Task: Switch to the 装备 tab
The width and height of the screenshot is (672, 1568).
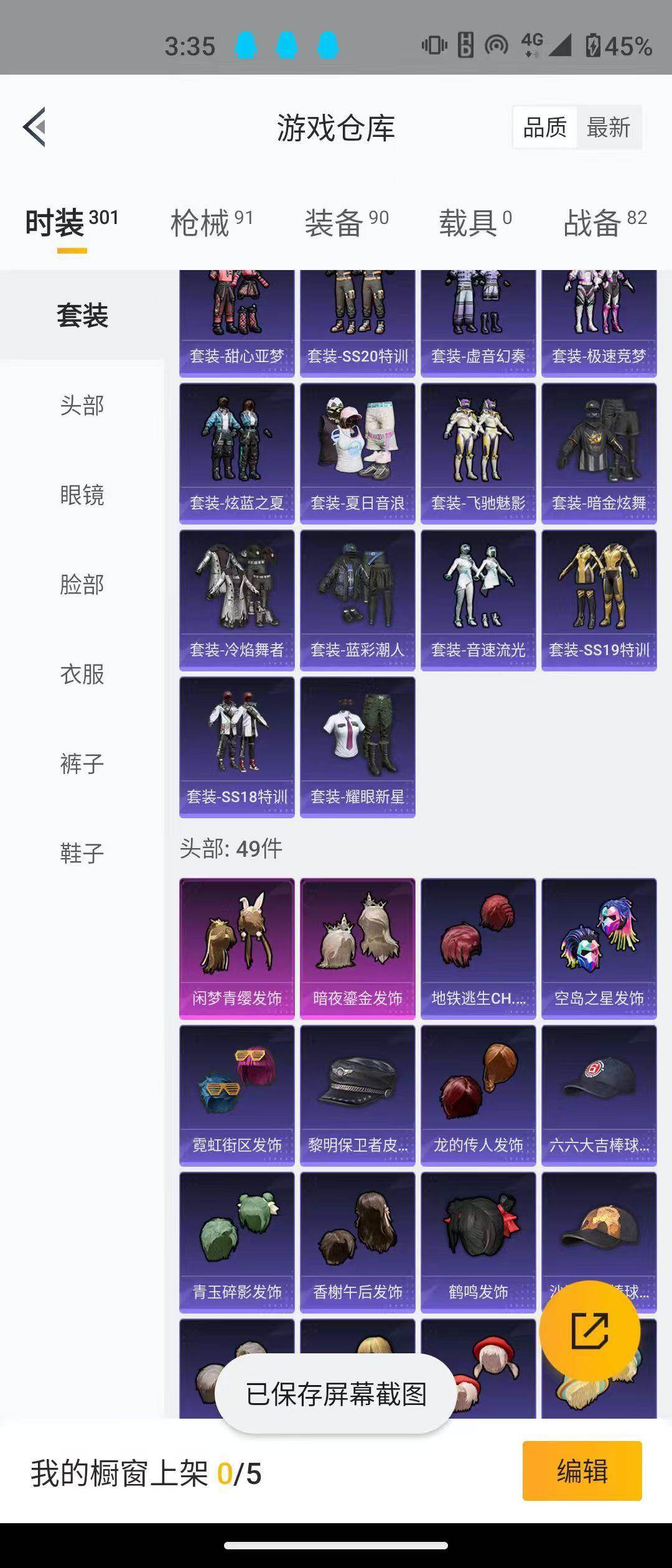Action: pos(345,223)
